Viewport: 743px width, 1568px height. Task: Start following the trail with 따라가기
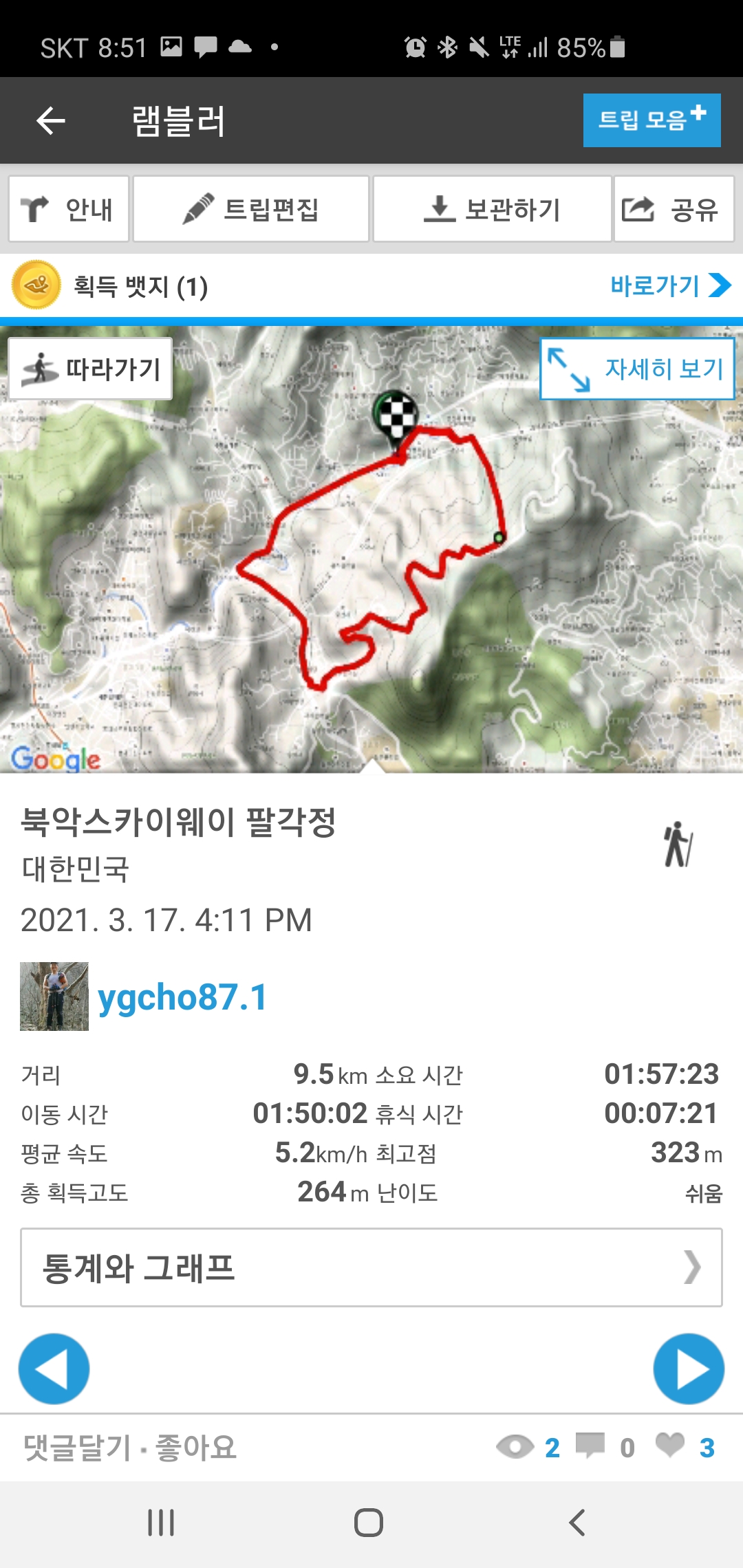[x=91, y=369]
